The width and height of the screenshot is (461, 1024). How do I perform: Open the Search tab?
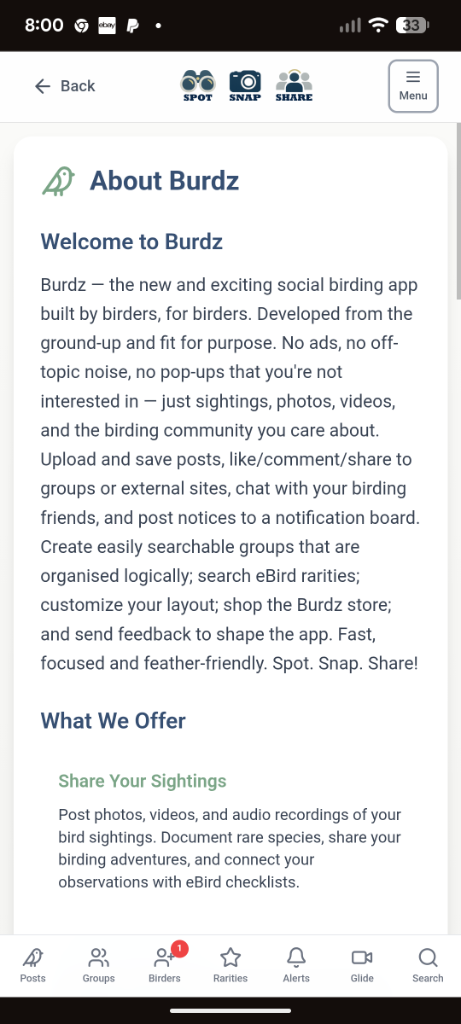pyautogui.click(x=428, y=965)
